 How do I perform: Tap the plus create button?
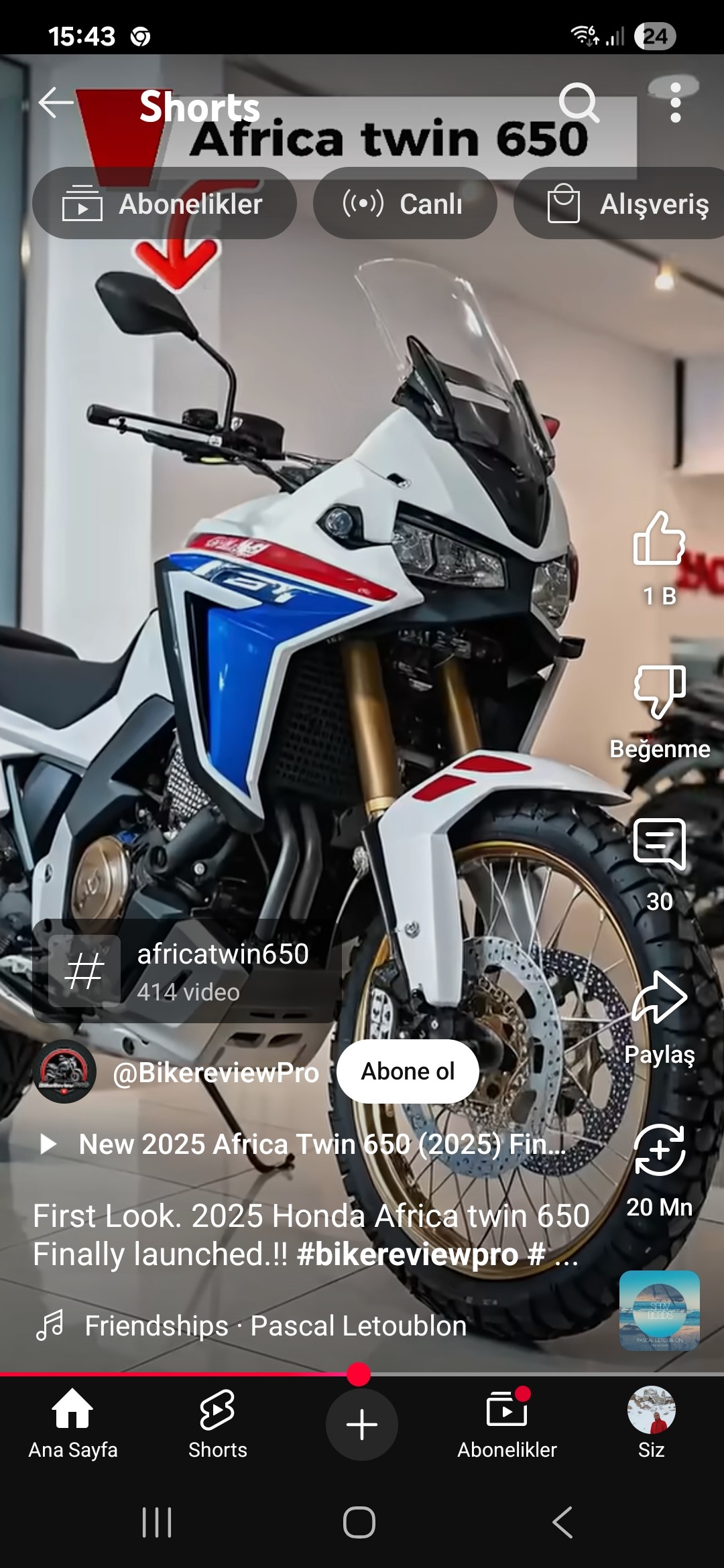(x=362, y=1424)
